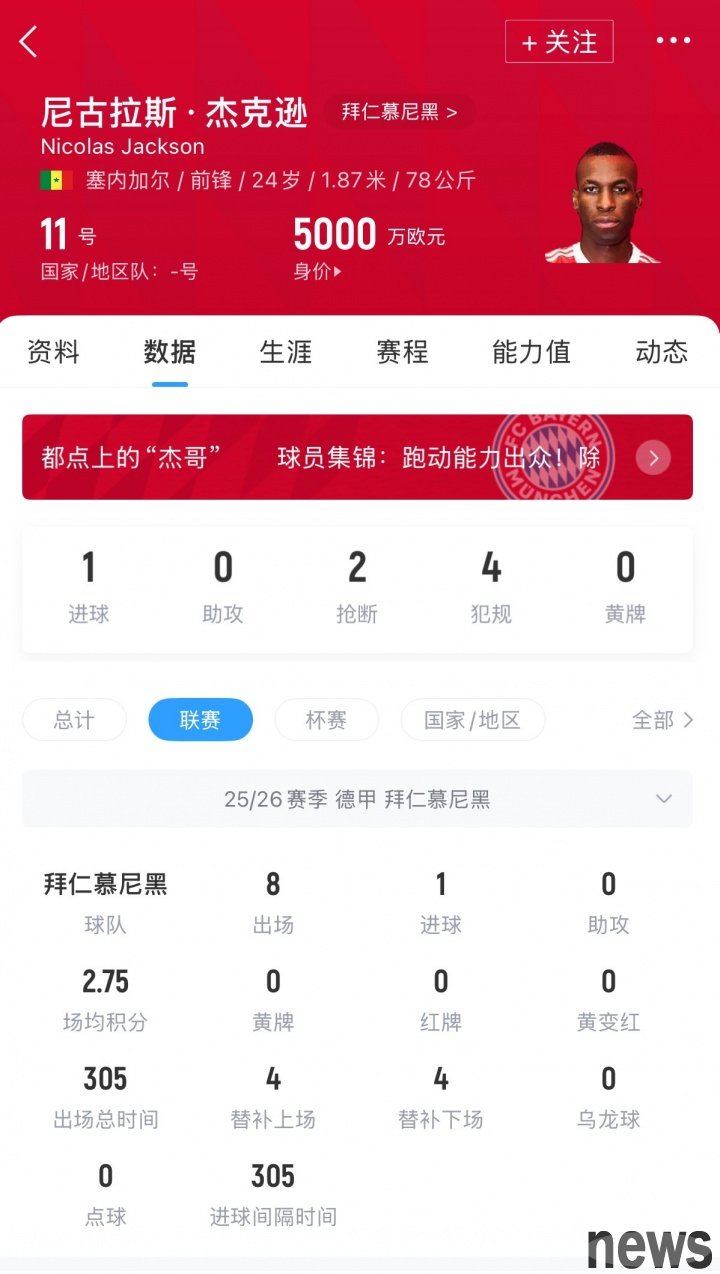Switch to the 资料 tab
The height and width of the screenshot is (1274, 720).
coord(53,352)
